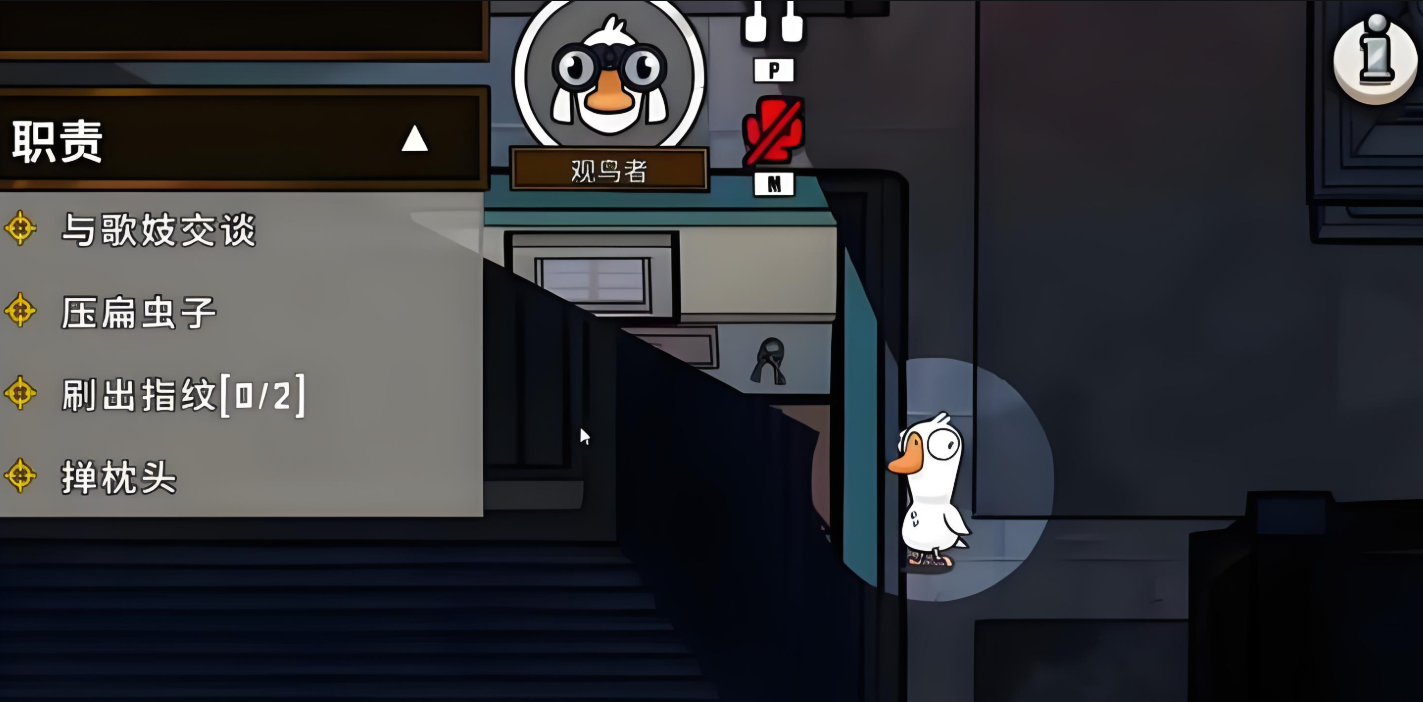This screenshot has width=1423, height=702.
Task: Tap the white ability icon labeled P
Action: (772, 24)
